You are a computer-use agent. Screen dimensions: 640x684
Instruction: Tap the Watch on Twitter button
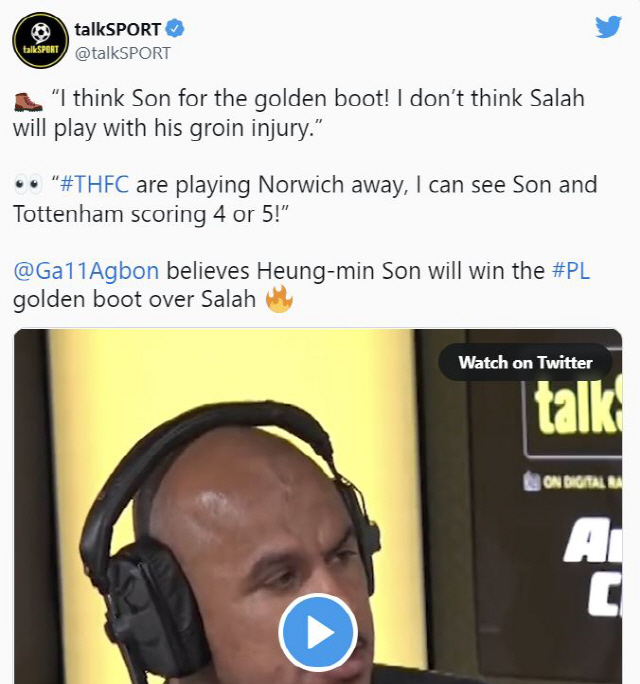(525, 363)
